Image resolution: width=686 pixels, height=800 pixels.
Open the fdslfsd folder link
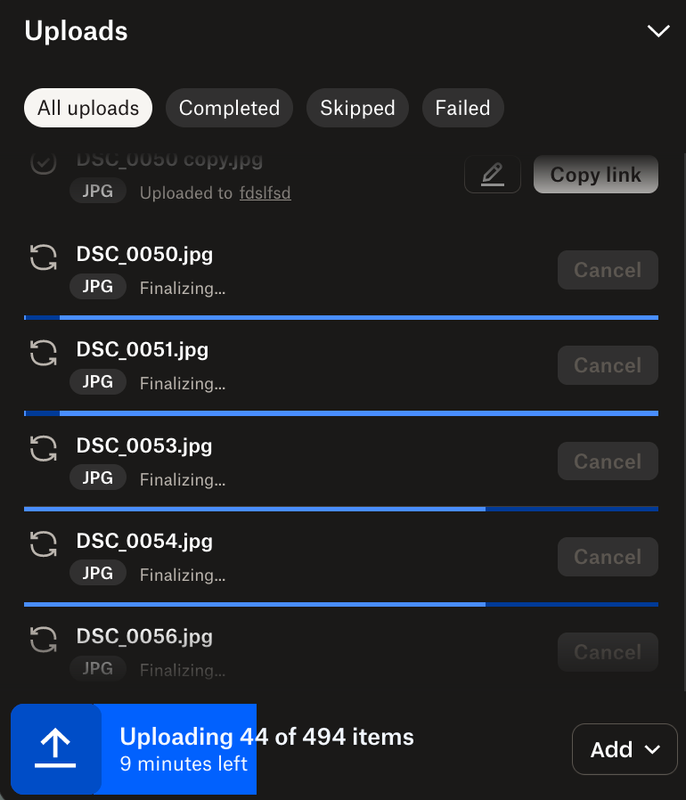265,193
